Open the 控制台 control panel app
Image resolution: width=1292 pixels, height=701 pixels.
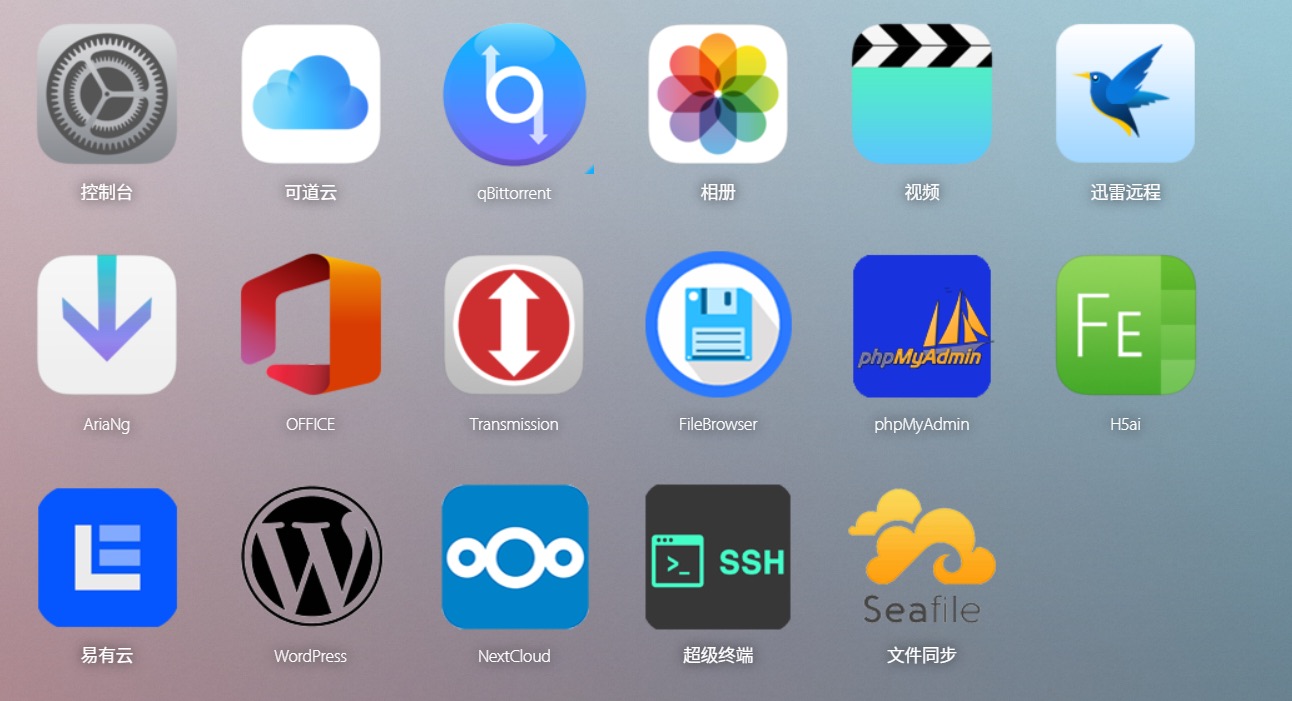coord(107,94)
